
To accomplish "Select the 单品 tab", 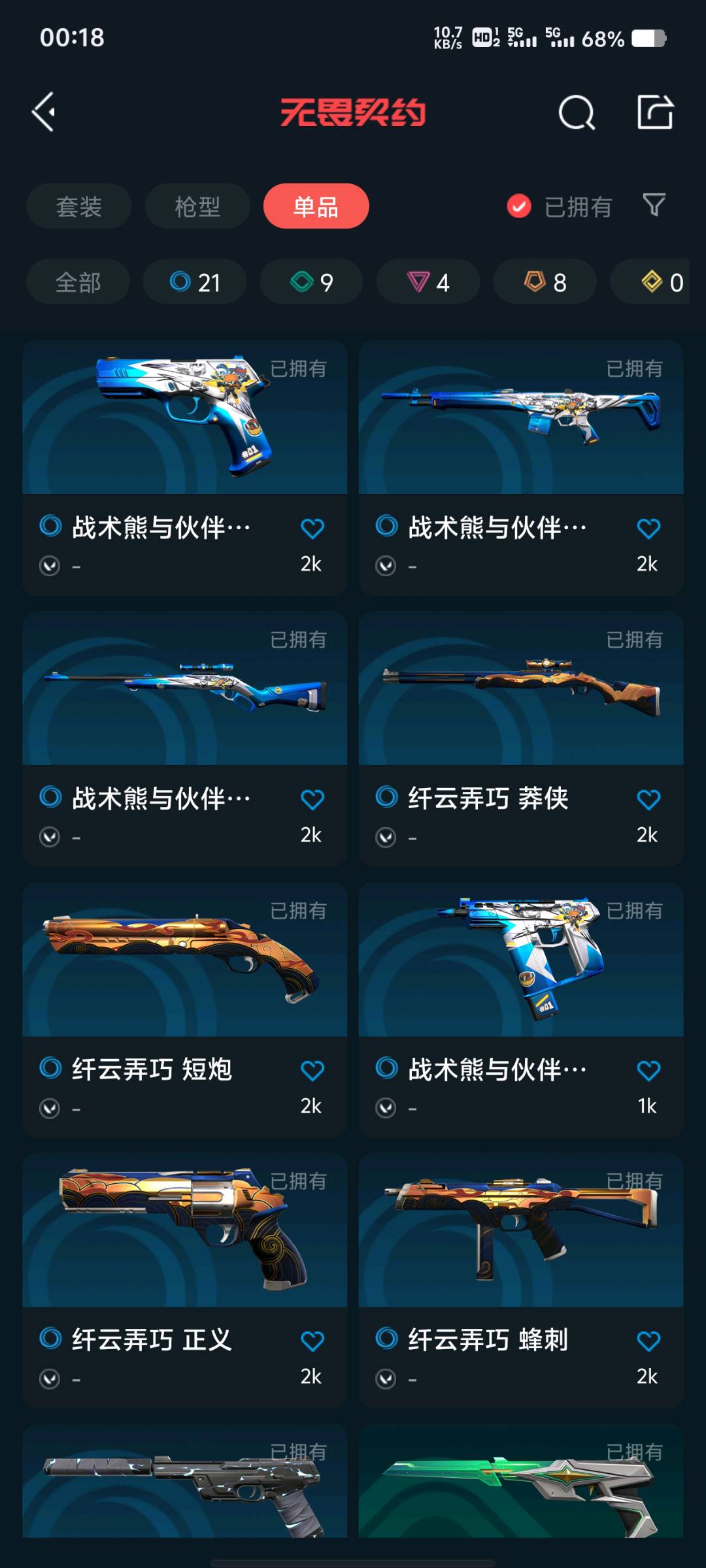I will 316,206.
